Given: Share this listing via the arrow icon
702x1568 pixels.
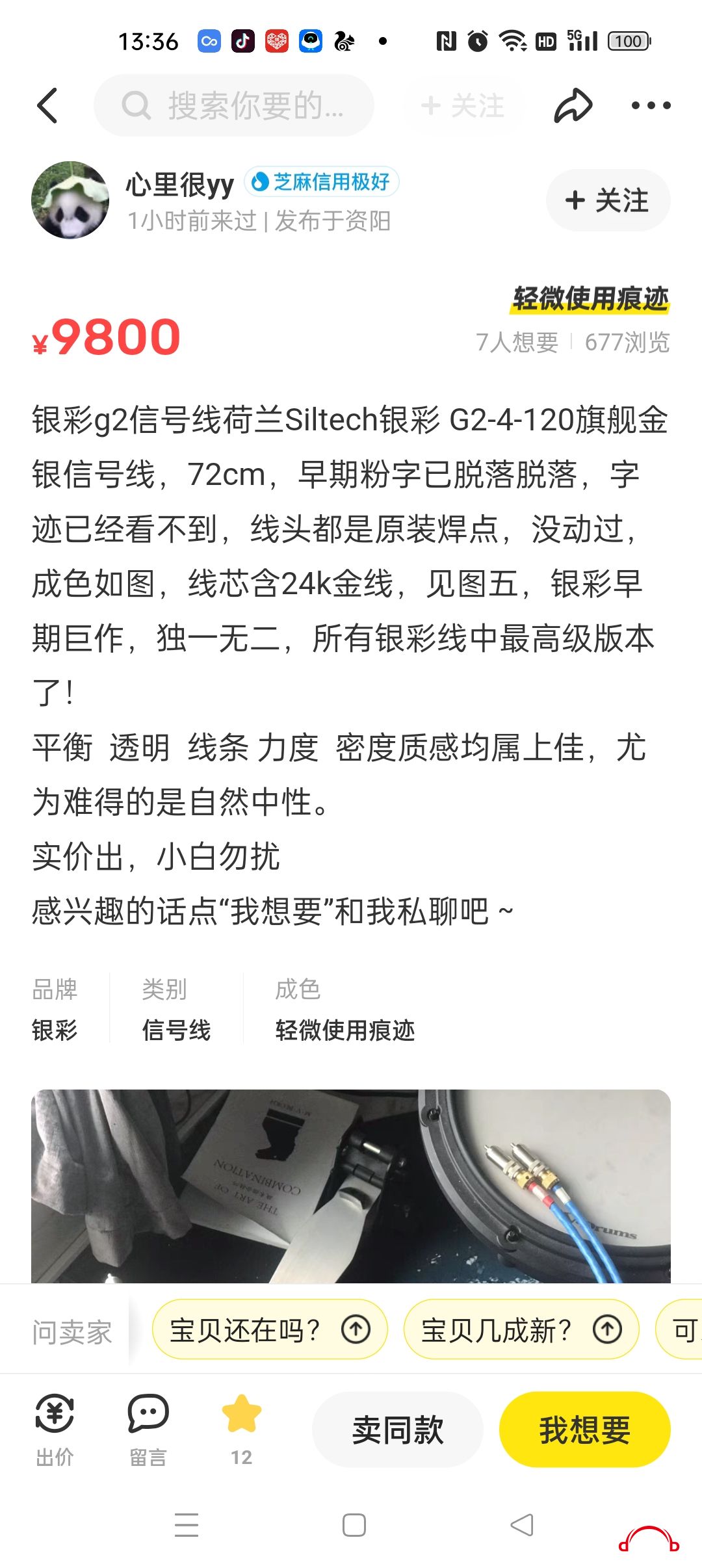Looking at the screenshot, I should [573, 105].
